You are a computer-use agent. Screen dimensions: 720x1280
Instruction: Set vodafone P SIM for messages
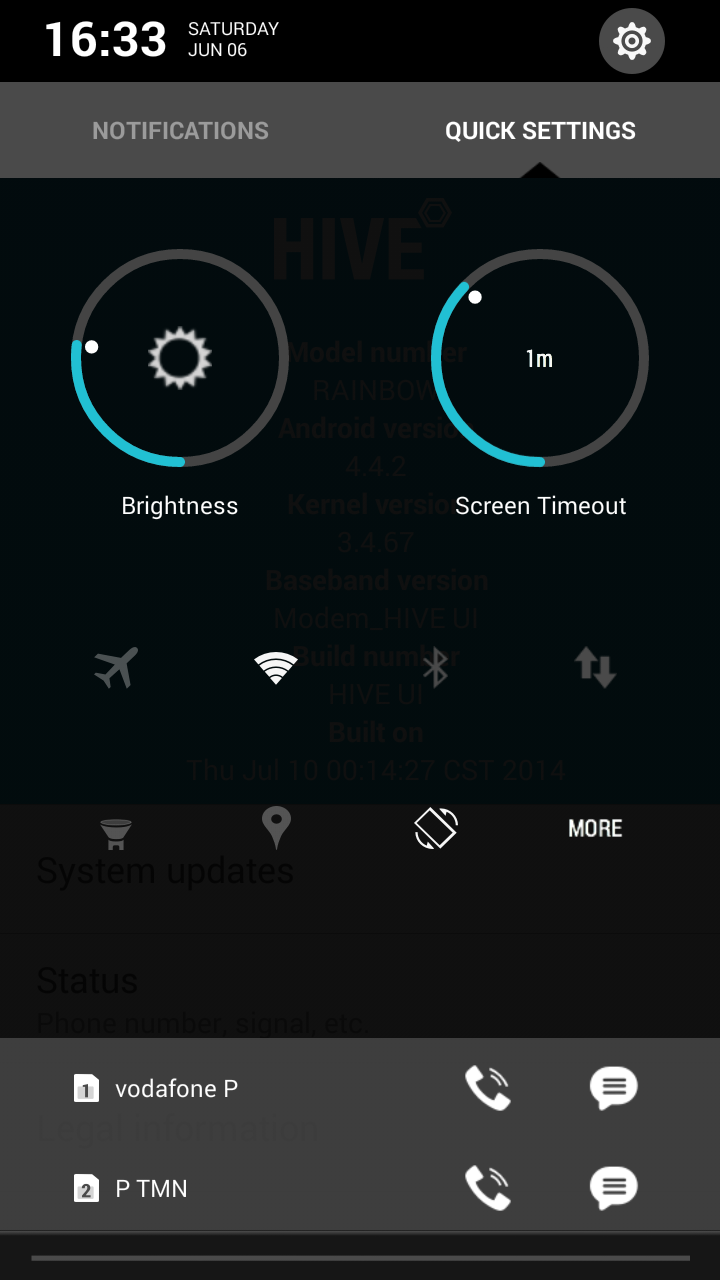tap(613, 1087)
